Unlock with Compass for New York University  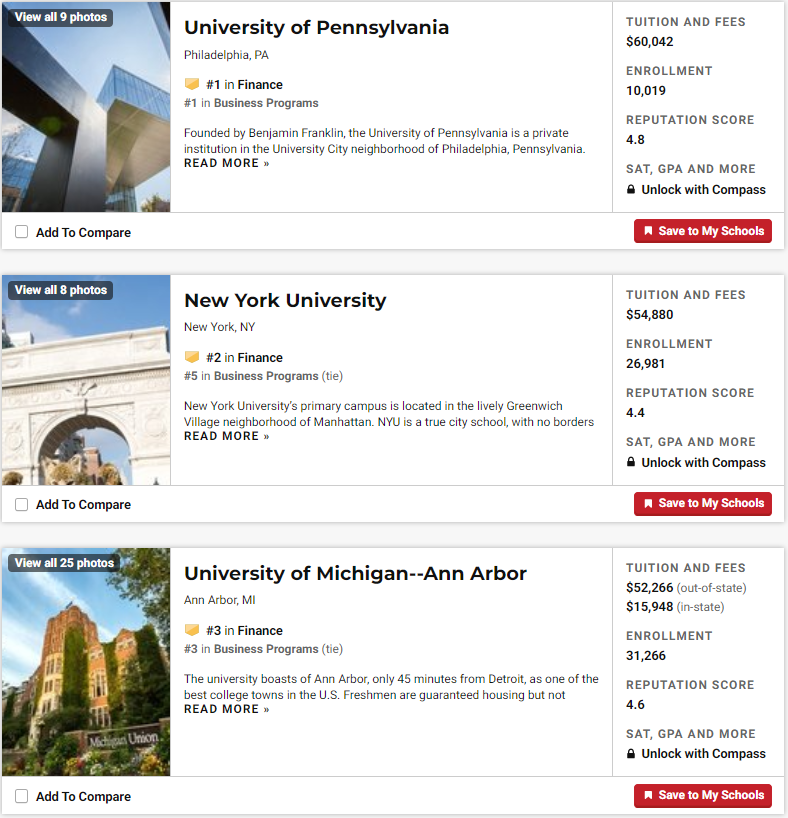tap(703, 463)
